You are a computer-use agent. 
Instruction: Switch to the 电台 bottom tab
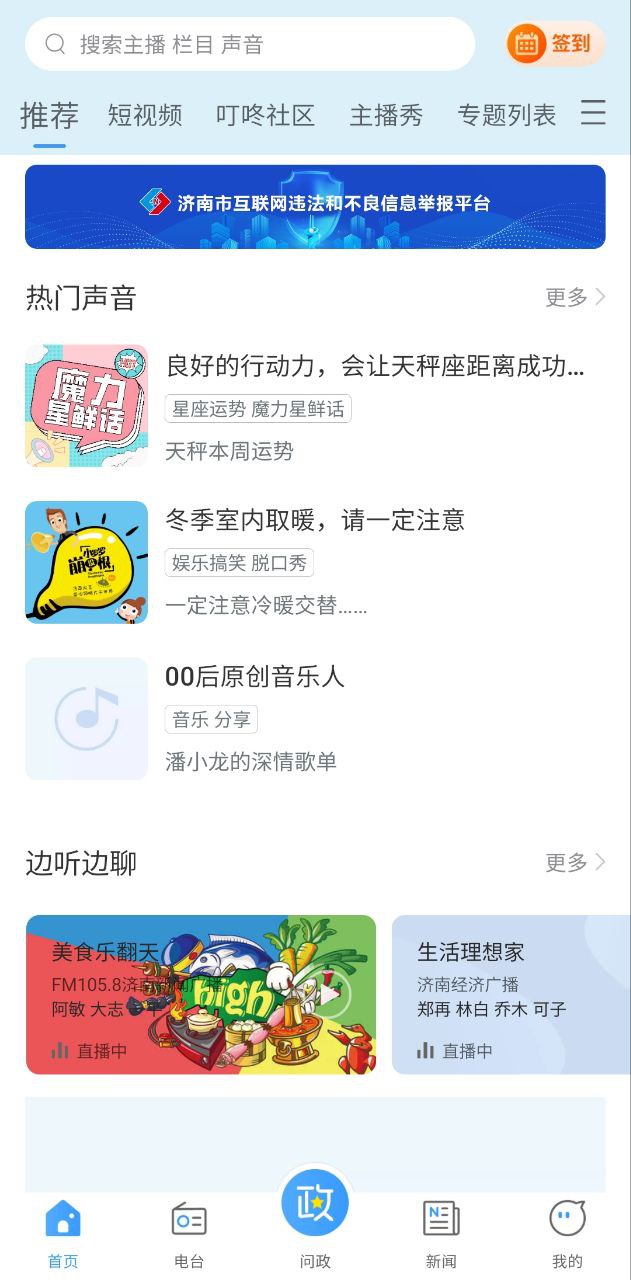[x=189, y=1234]
